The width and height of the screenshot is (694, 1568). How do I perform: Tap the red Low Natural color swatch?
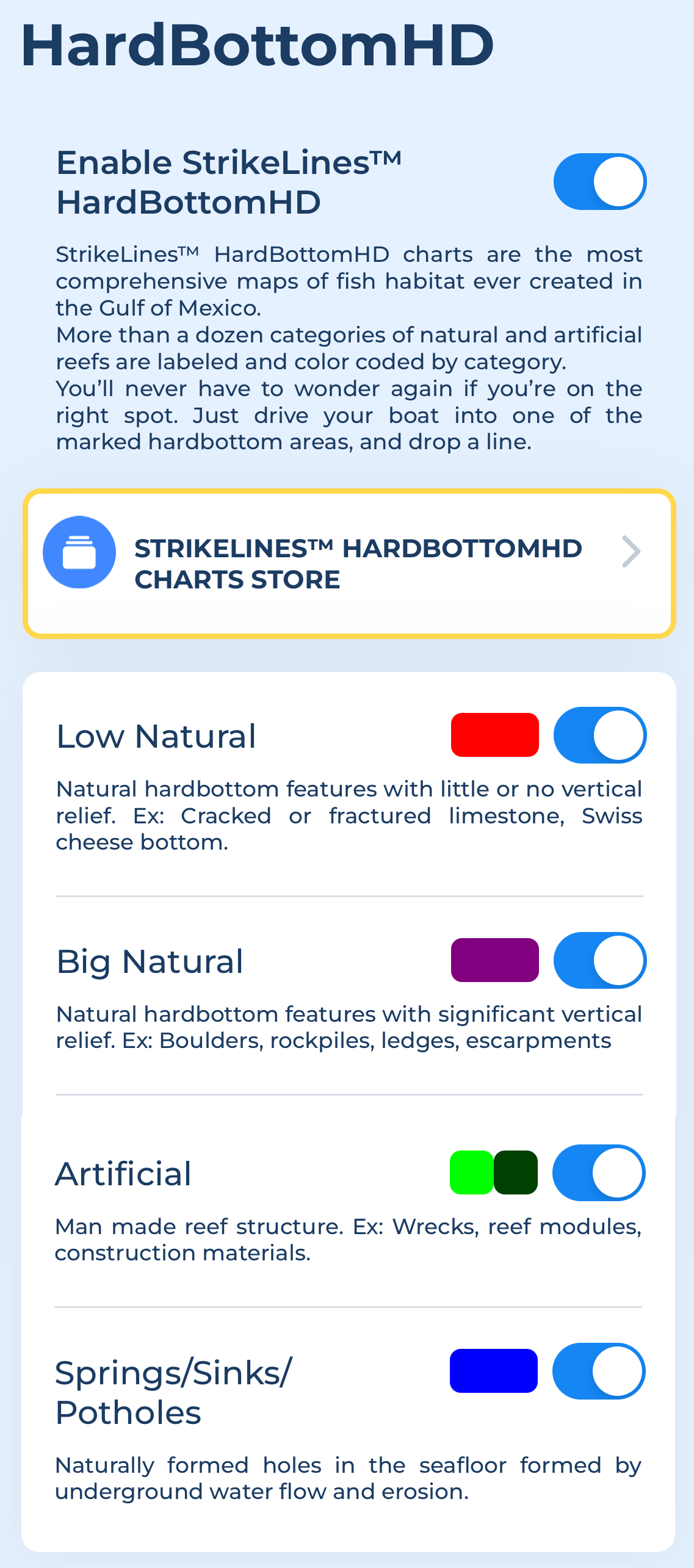494,735
